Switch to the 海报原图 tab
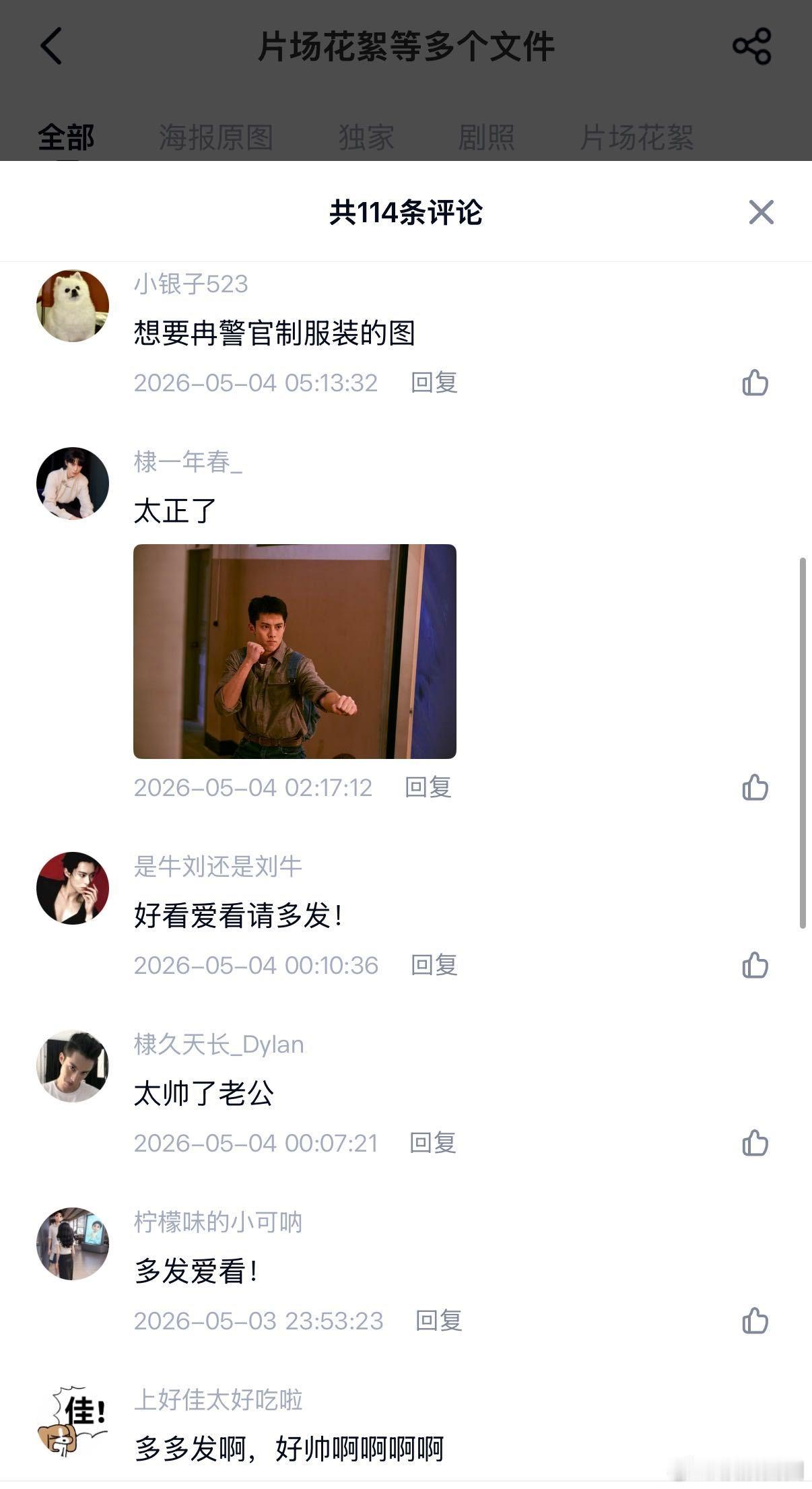Screen dimensions: 812x1489 216,137
